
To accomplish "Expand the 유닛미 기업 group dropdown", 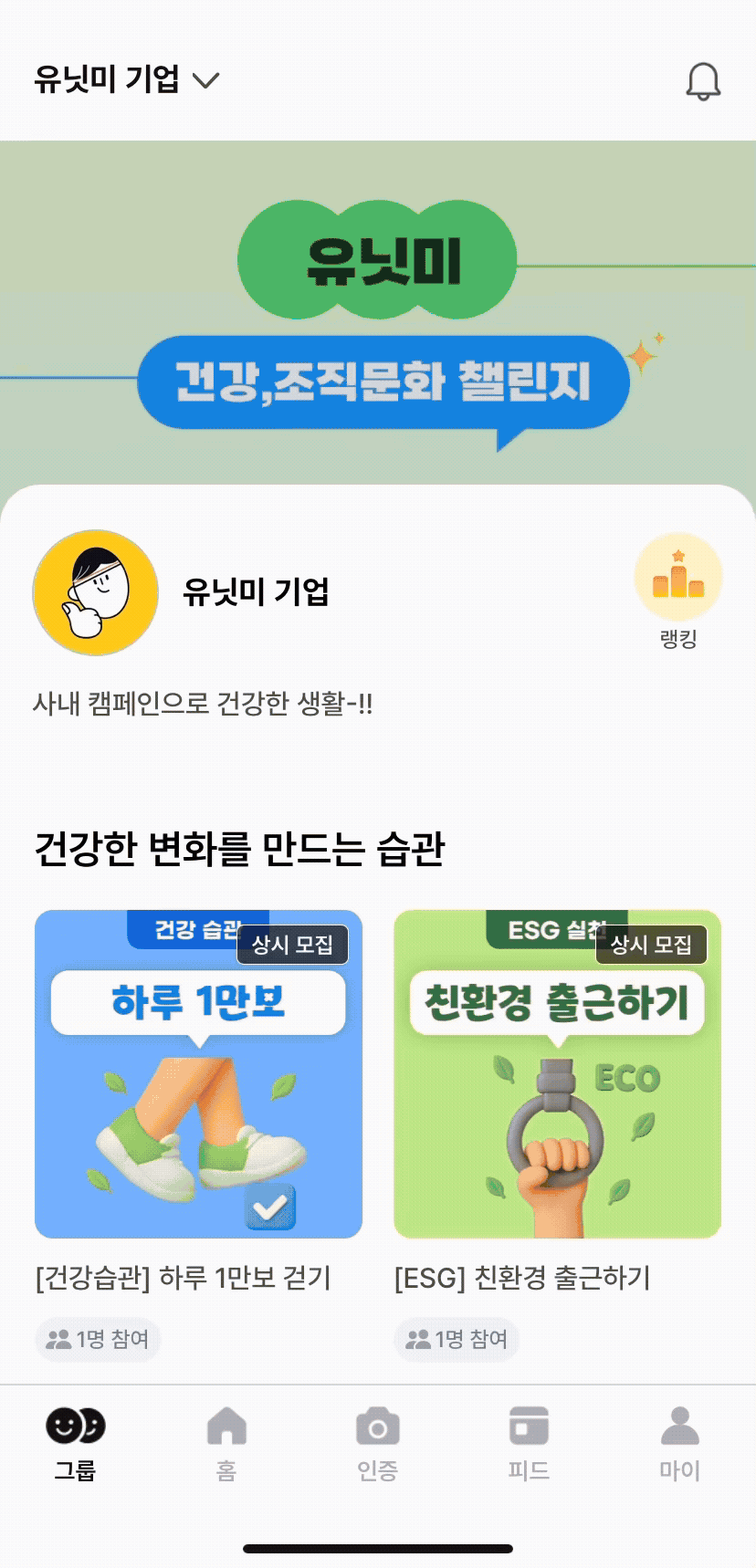I will 128,80.
